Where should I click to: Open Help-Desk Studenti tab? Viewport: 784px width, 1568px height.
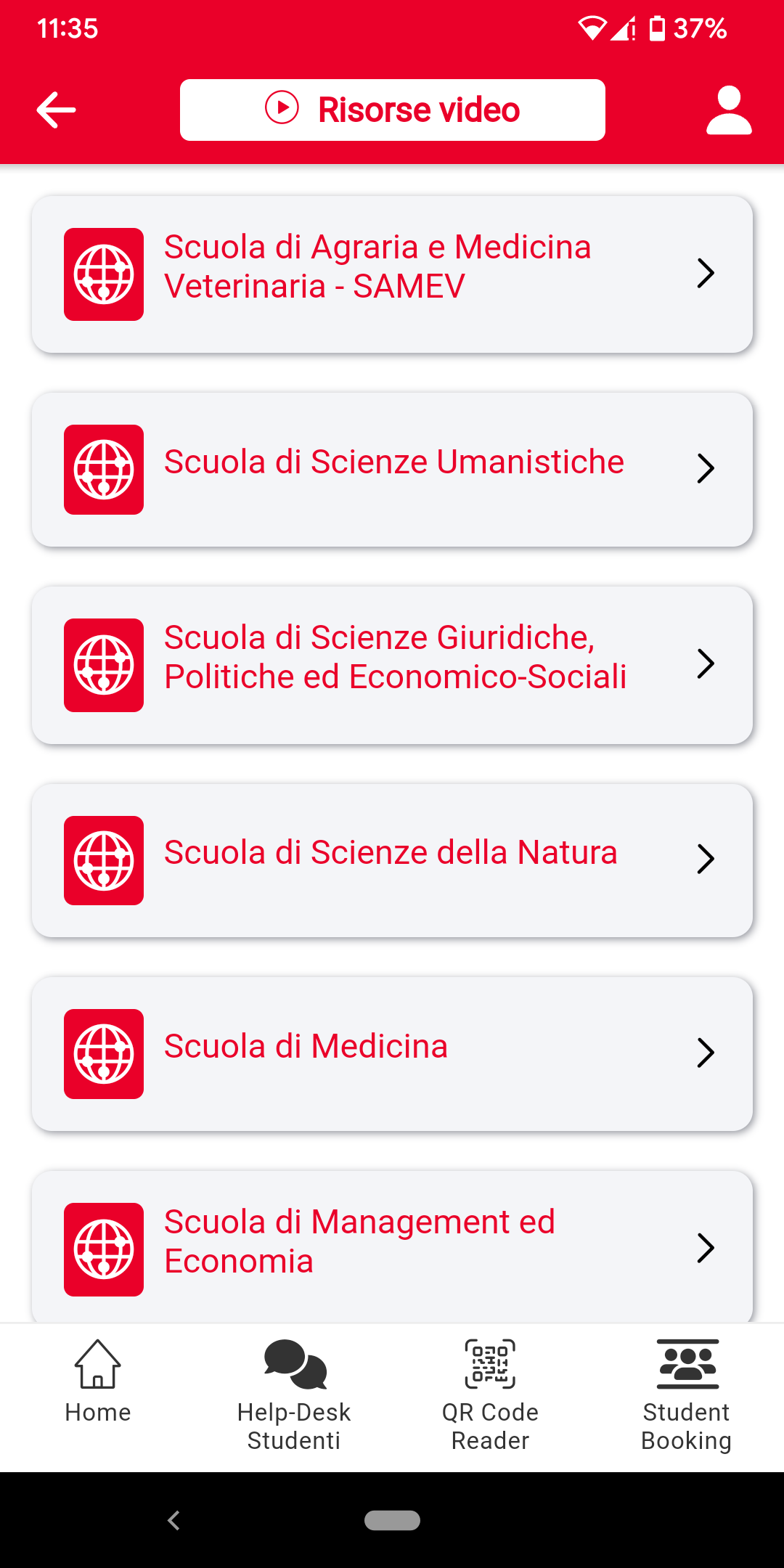[x=294, y=1395]
